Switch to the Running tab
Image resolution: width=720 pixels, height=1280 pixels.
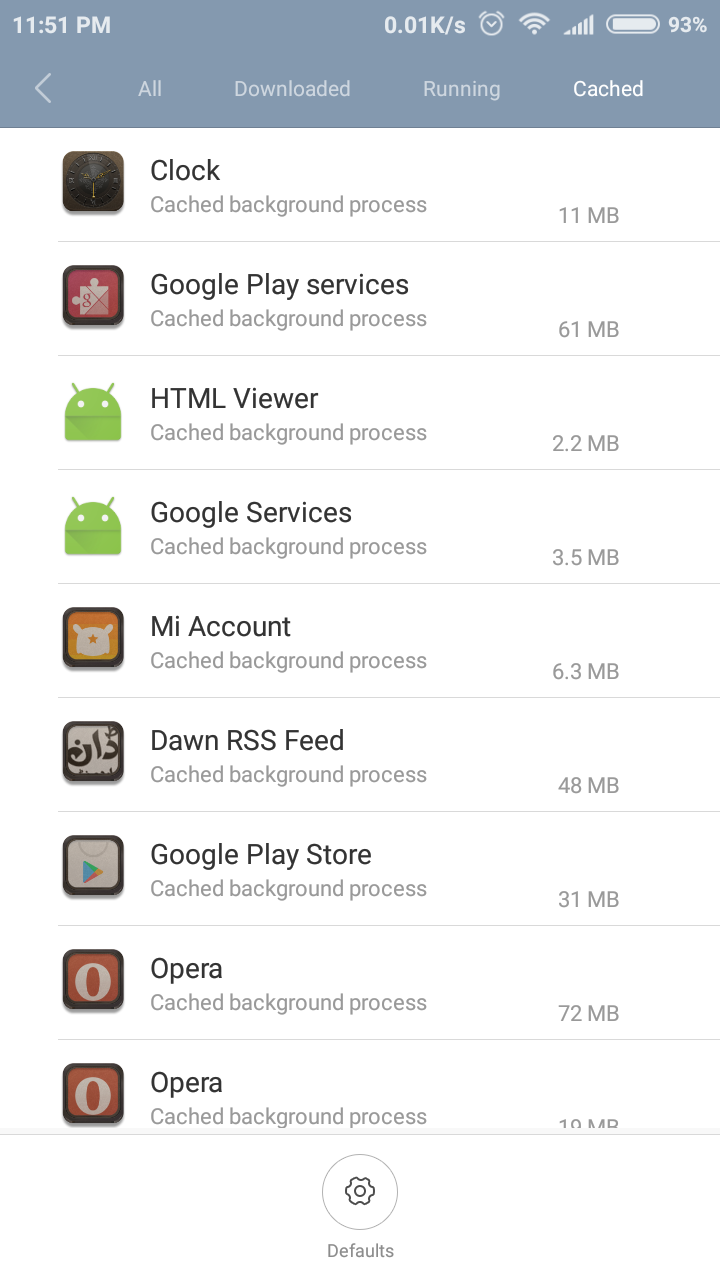coord(461,89)
